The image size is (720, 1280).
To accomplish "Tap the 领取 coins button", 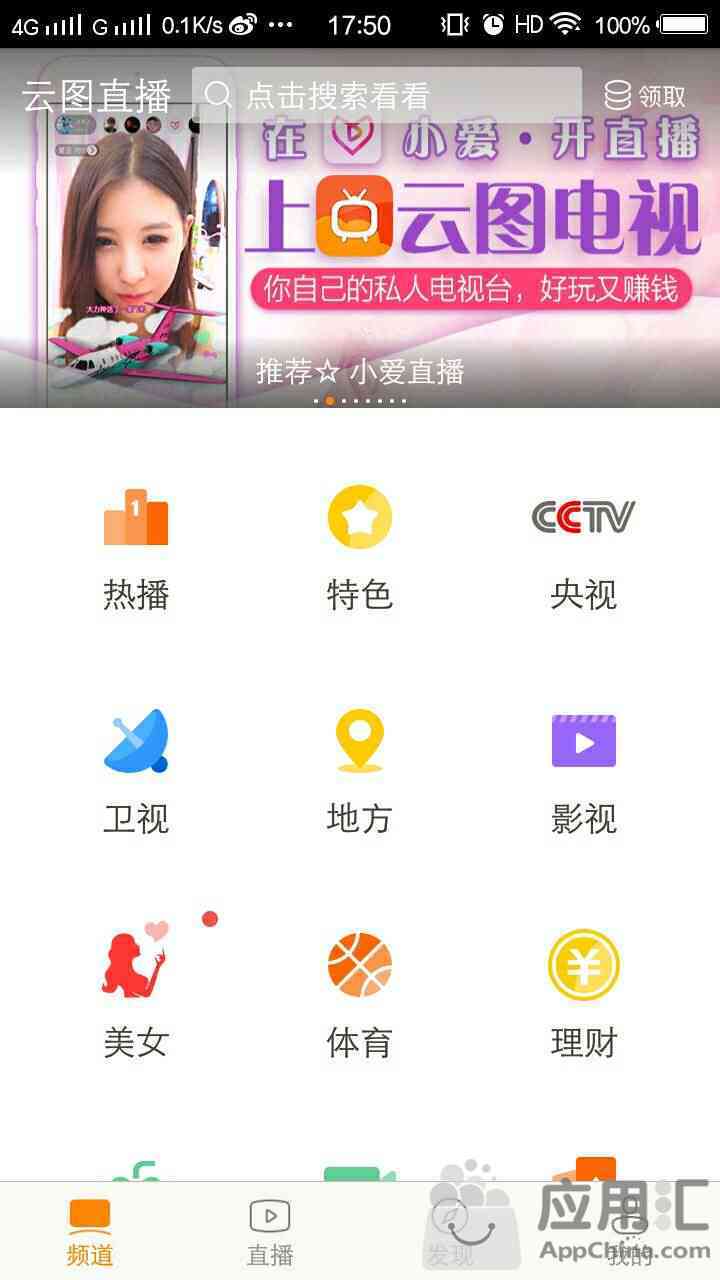I will (x=646, y=96).
